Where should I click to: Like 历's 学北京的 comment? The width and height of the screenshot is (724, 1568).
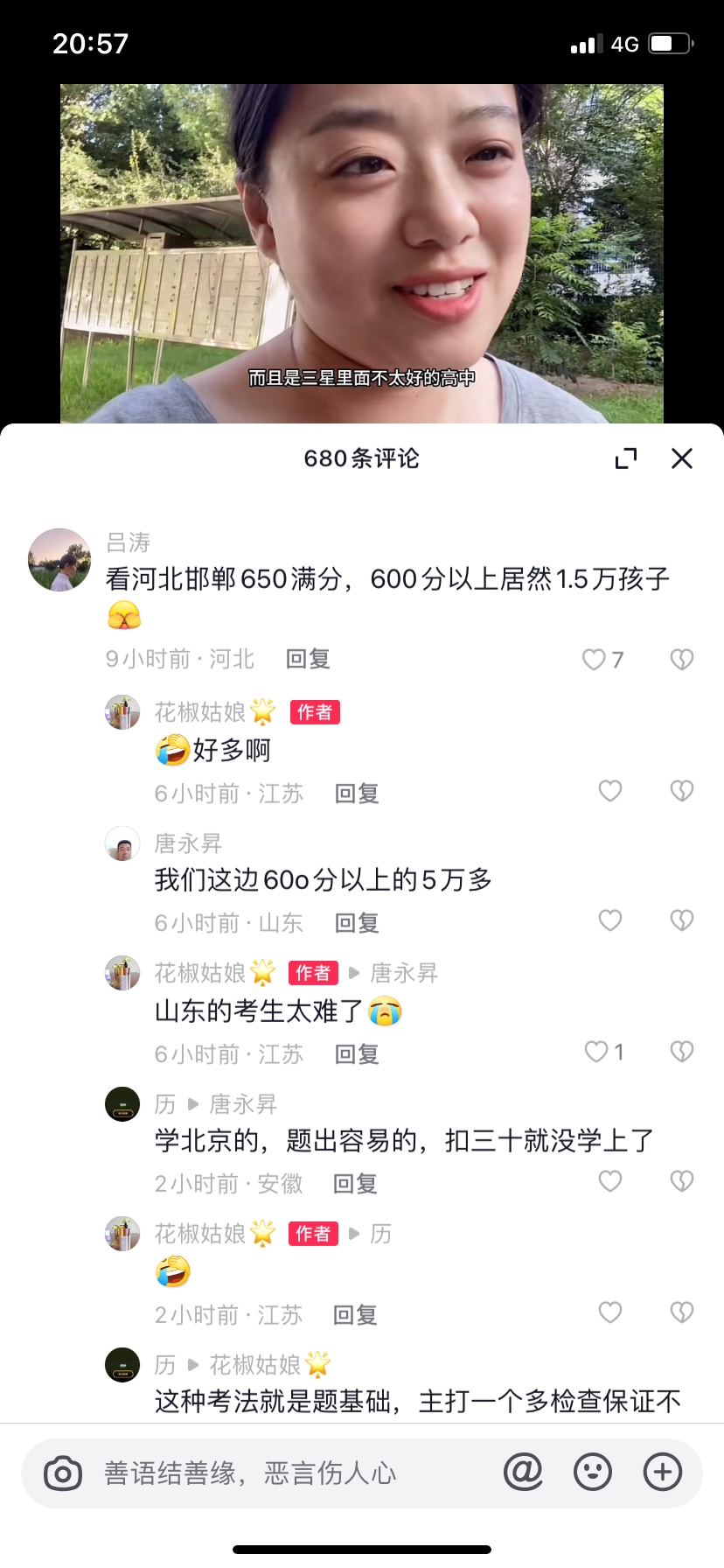[x=610, y=1182]
